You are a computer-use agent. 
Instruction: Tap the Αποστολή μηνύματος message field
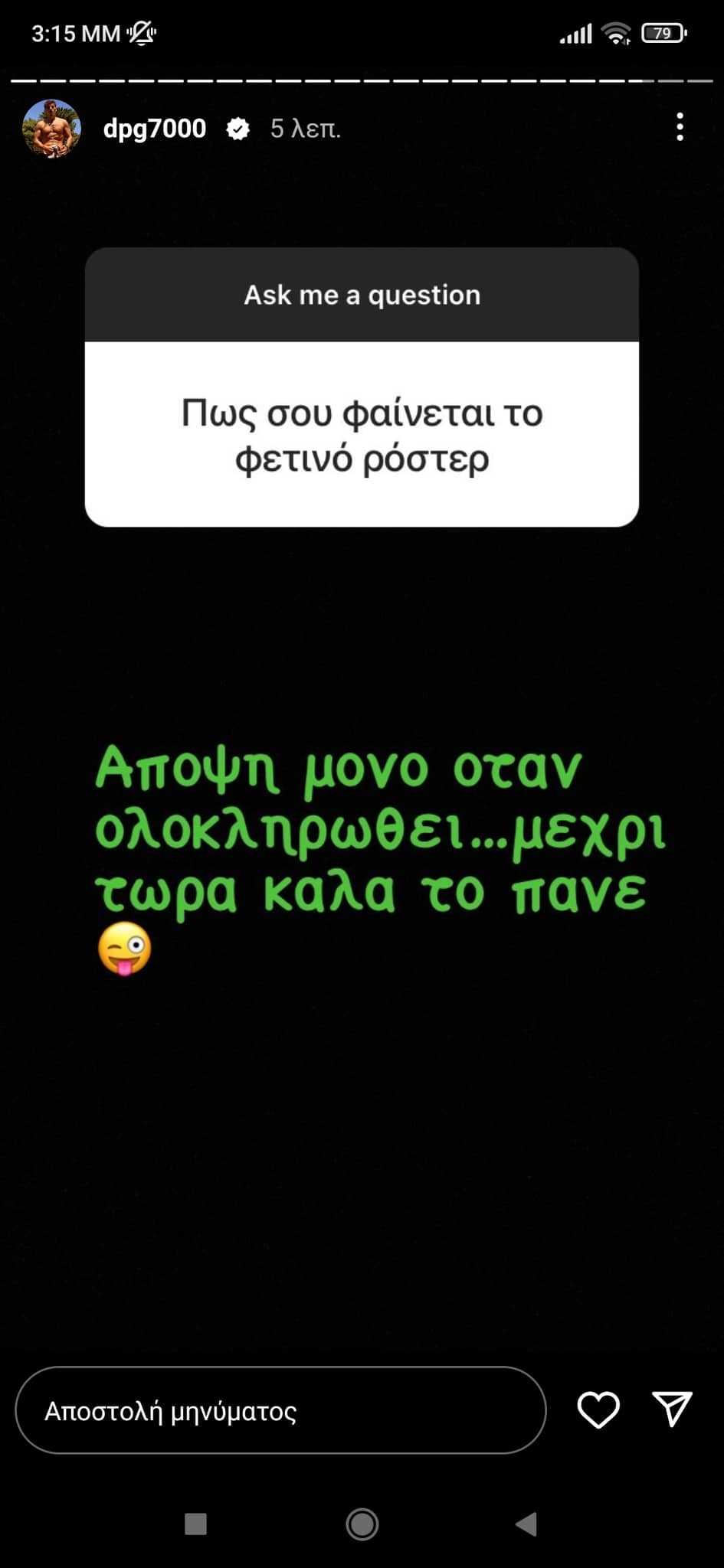[280, 1410]
